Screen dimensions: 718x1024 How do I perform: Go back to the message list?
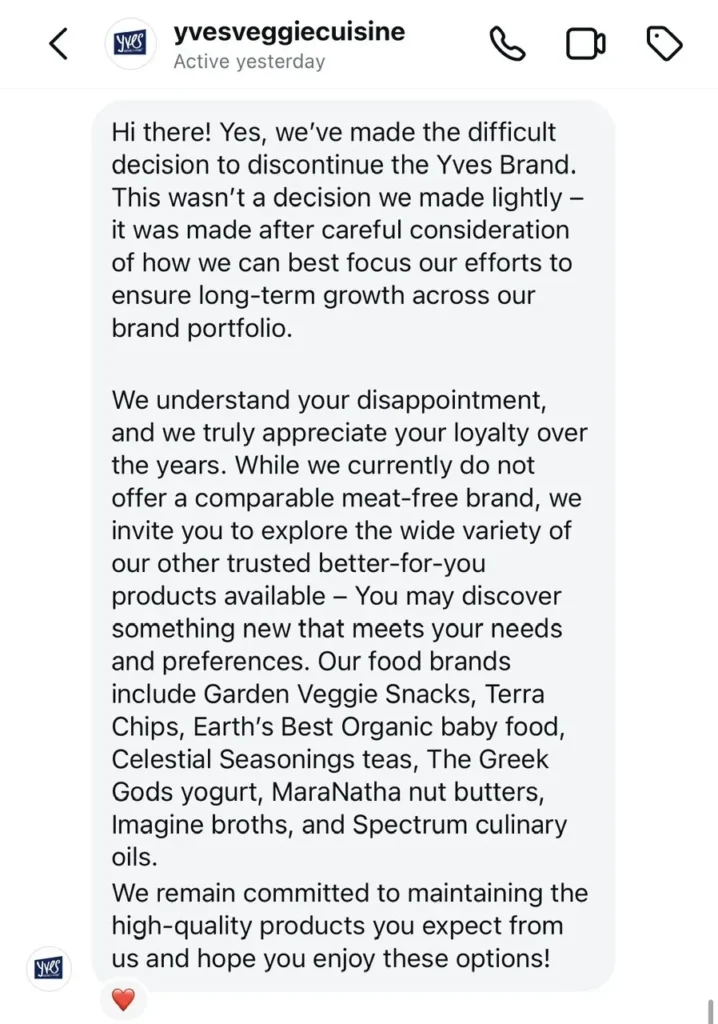pos(59,44)
